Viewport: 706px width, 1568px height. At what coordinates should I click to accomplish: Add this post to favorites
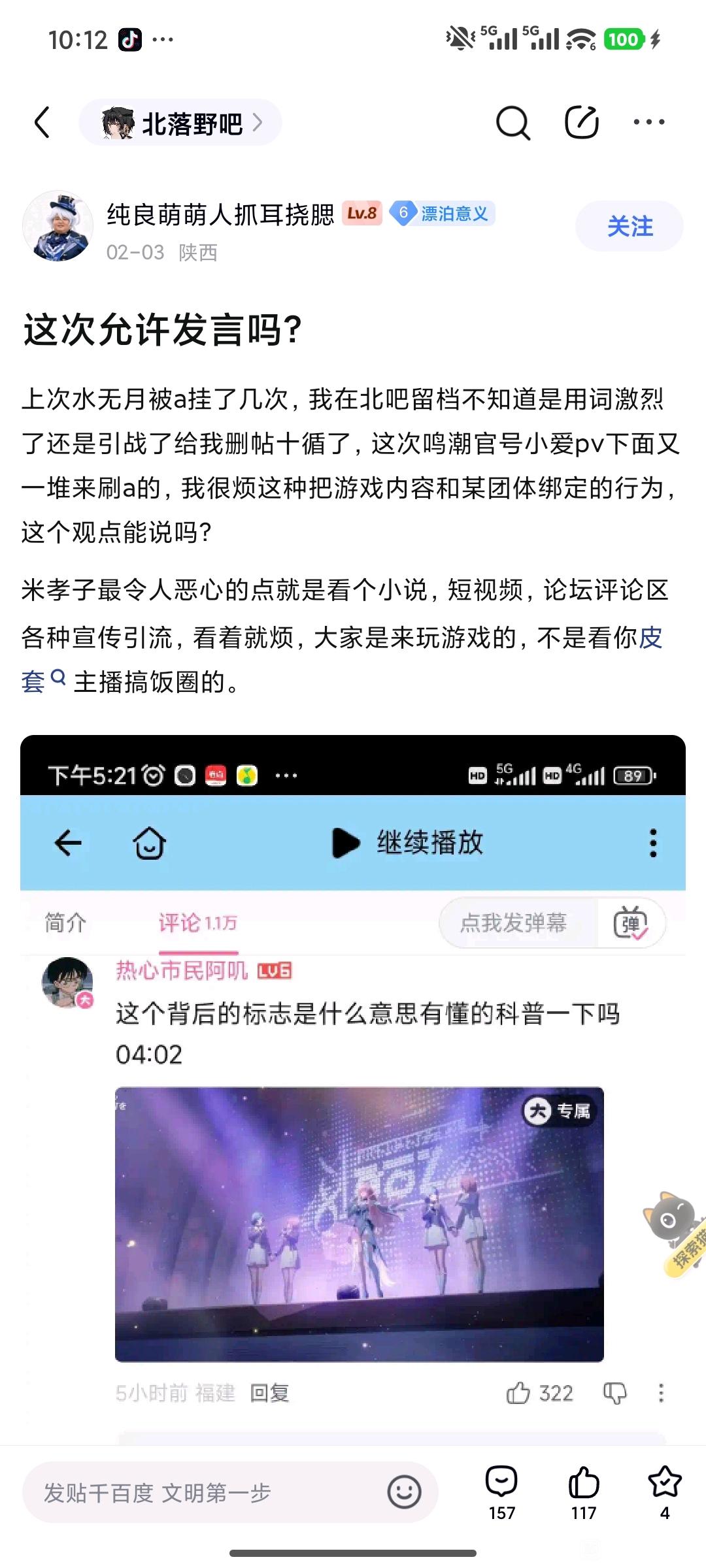click(664, 1492)
